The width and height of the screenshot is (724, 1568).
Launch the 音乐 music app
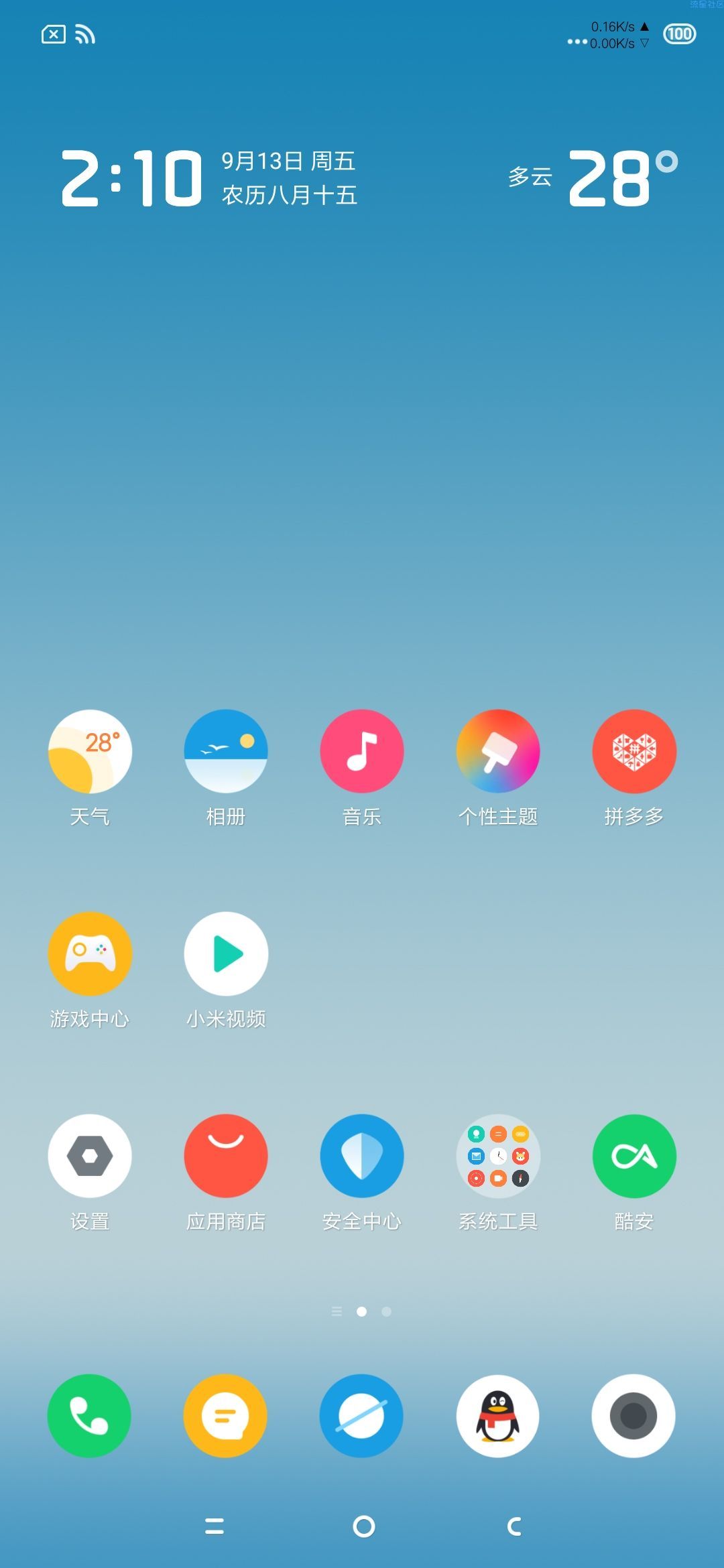[362, 751]
